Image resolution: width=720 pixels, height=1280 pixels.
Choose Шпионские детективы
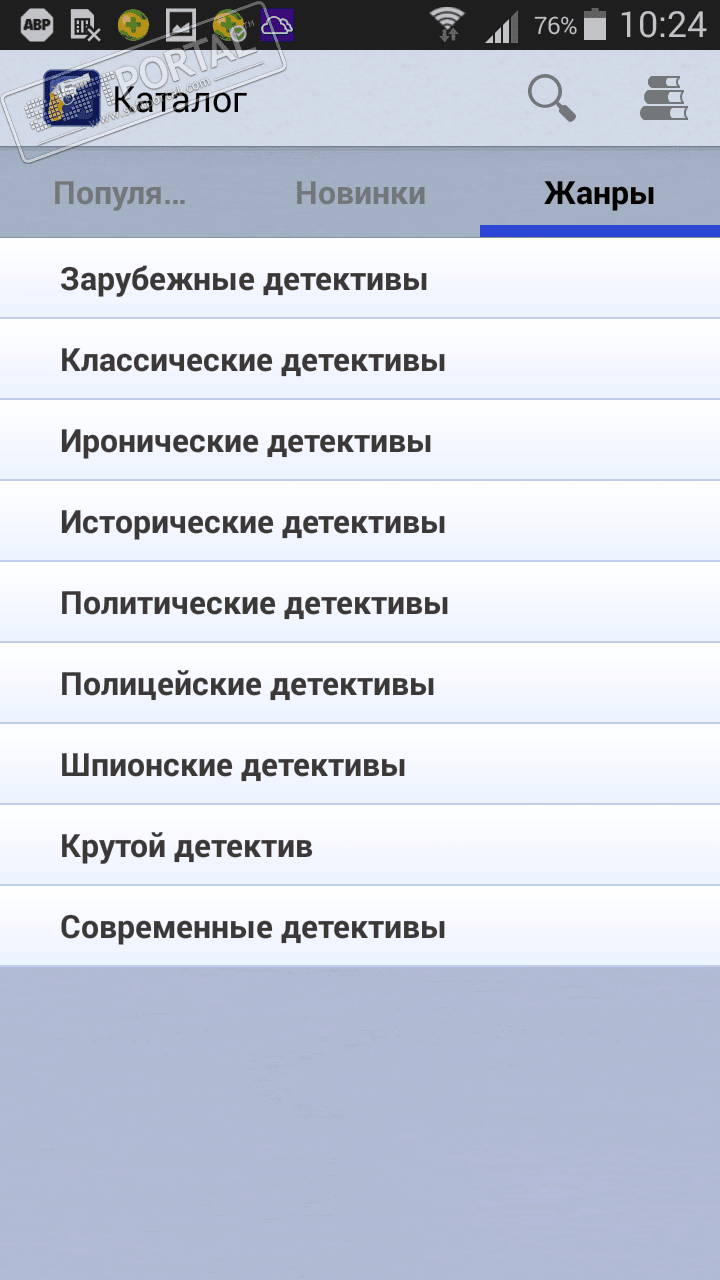[x=233, y=765]
